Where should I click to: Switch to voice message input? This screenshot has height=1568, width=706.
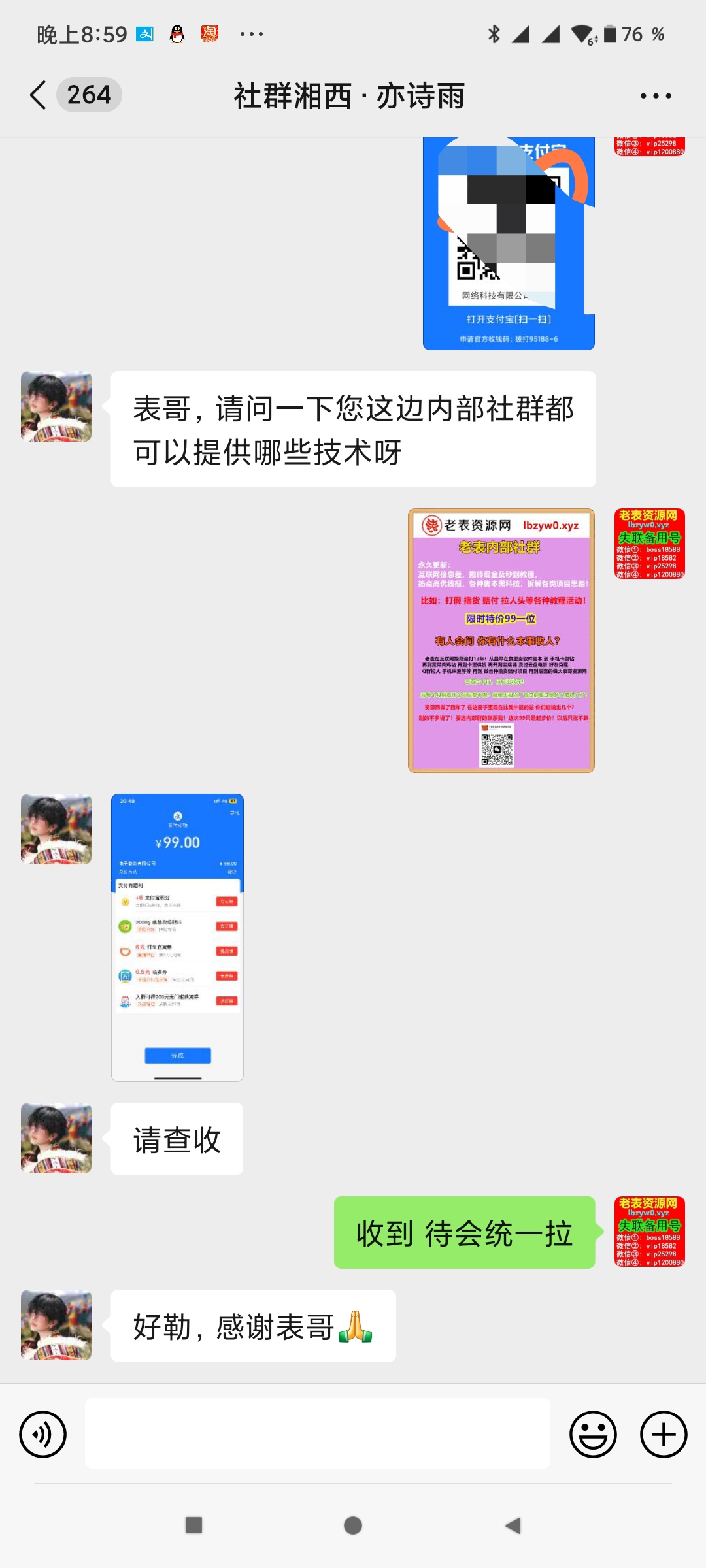click(43, 1435)
